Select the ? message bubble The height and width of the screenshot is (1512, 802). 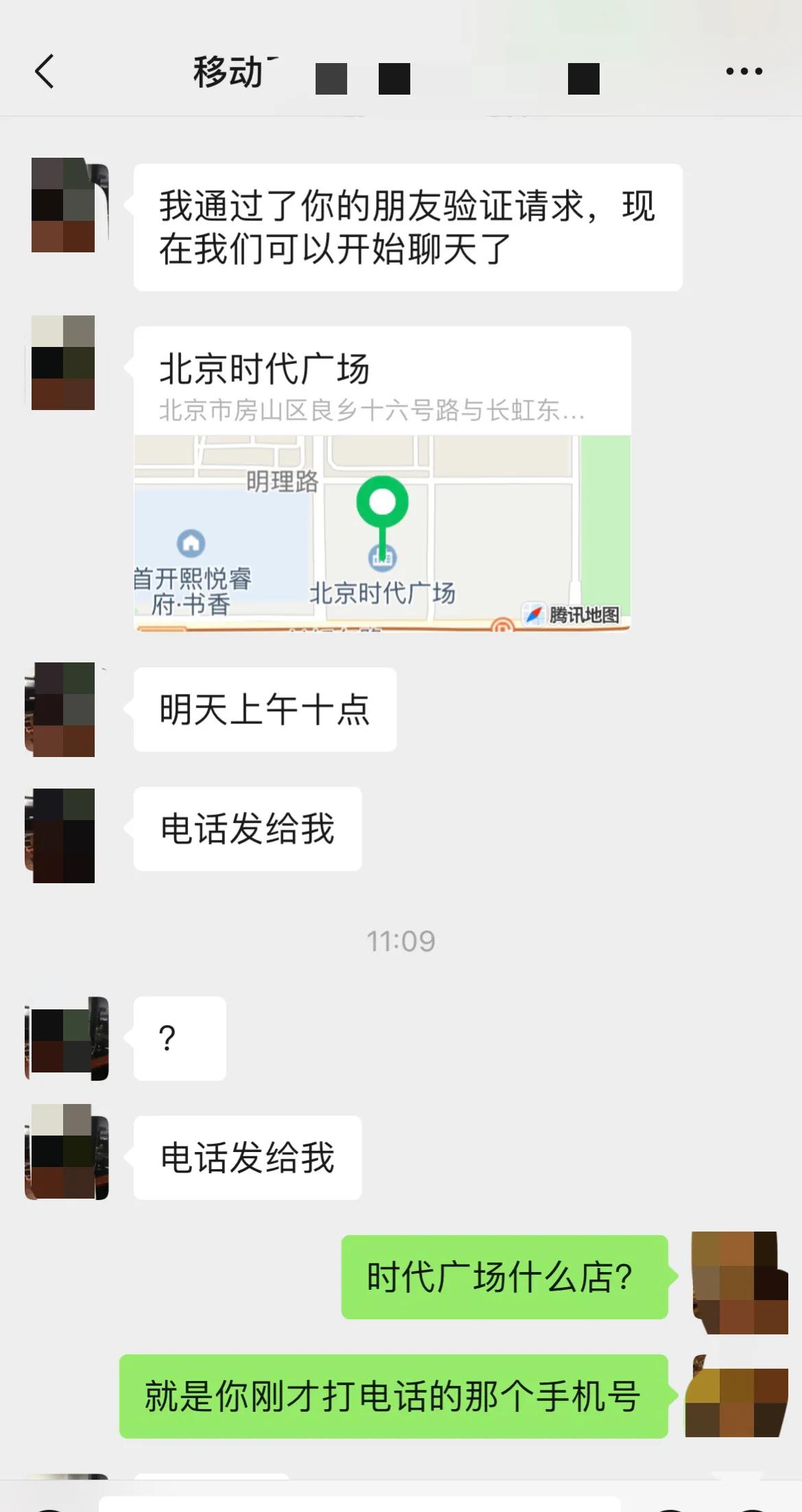coord(180,1039)
